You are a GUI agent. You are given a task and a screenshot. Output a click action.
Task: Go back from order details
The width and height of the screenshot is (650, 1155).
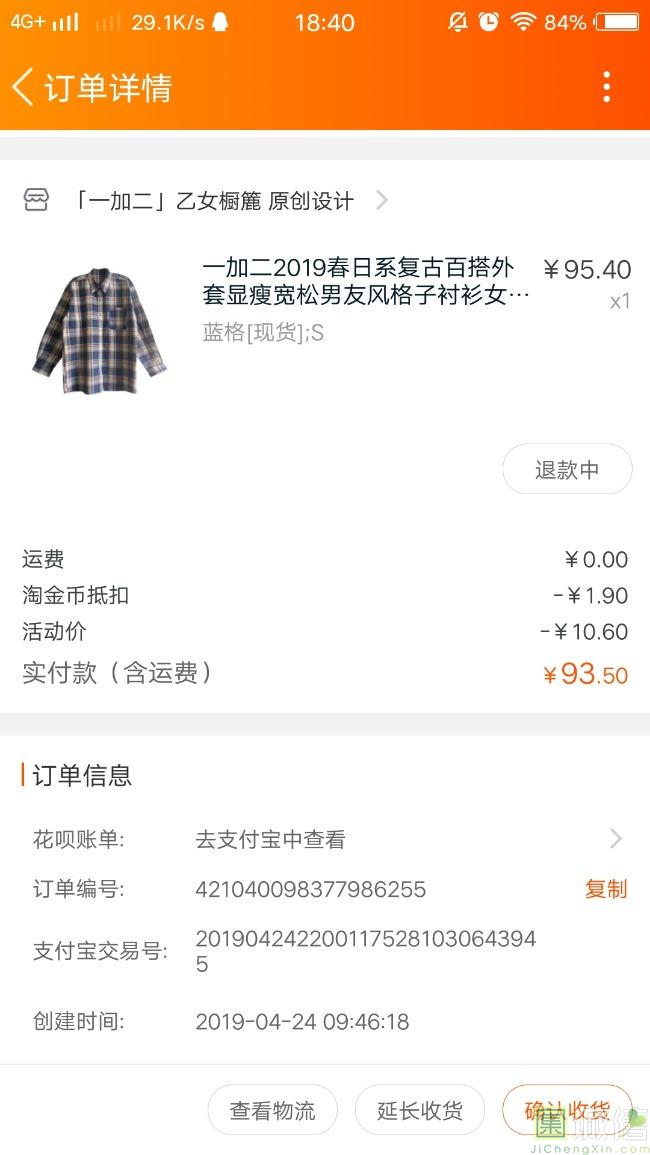24,87
